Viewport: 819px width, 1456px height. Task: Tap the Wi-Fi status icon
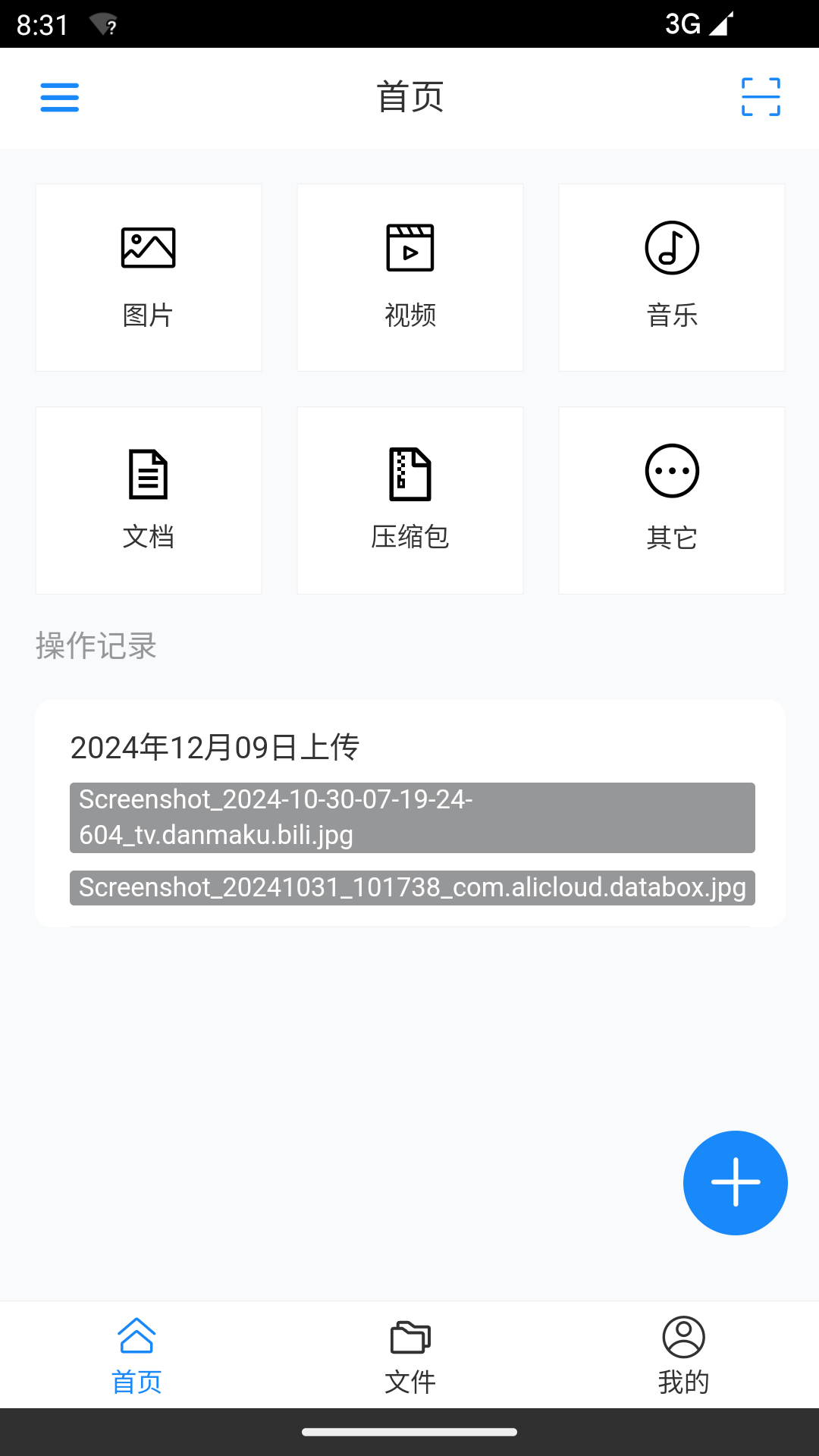pos(101,24)
